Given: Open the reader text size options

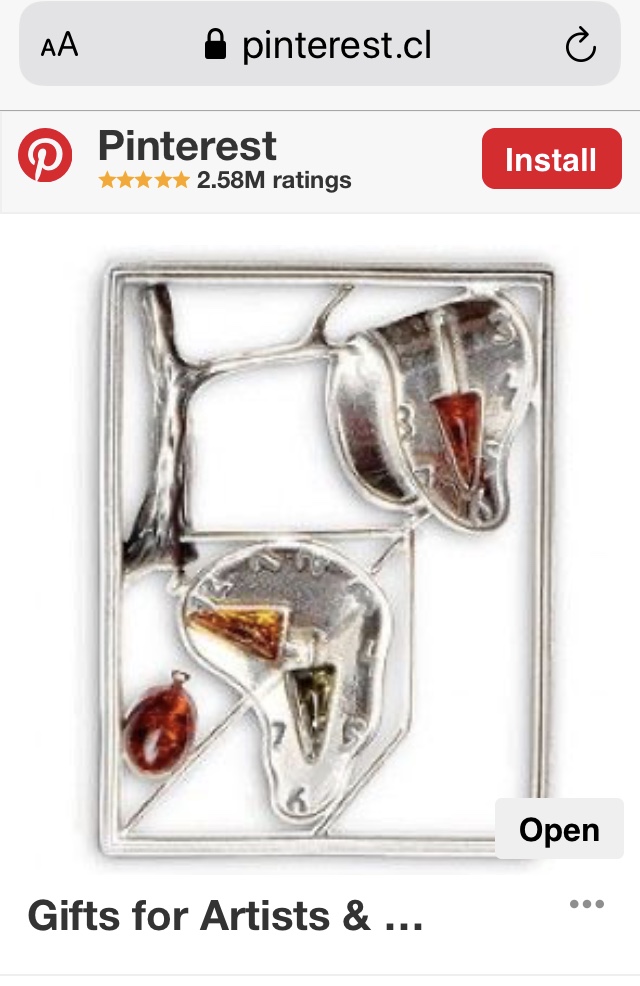Looking at the screenshot, I should click(59, 46).
